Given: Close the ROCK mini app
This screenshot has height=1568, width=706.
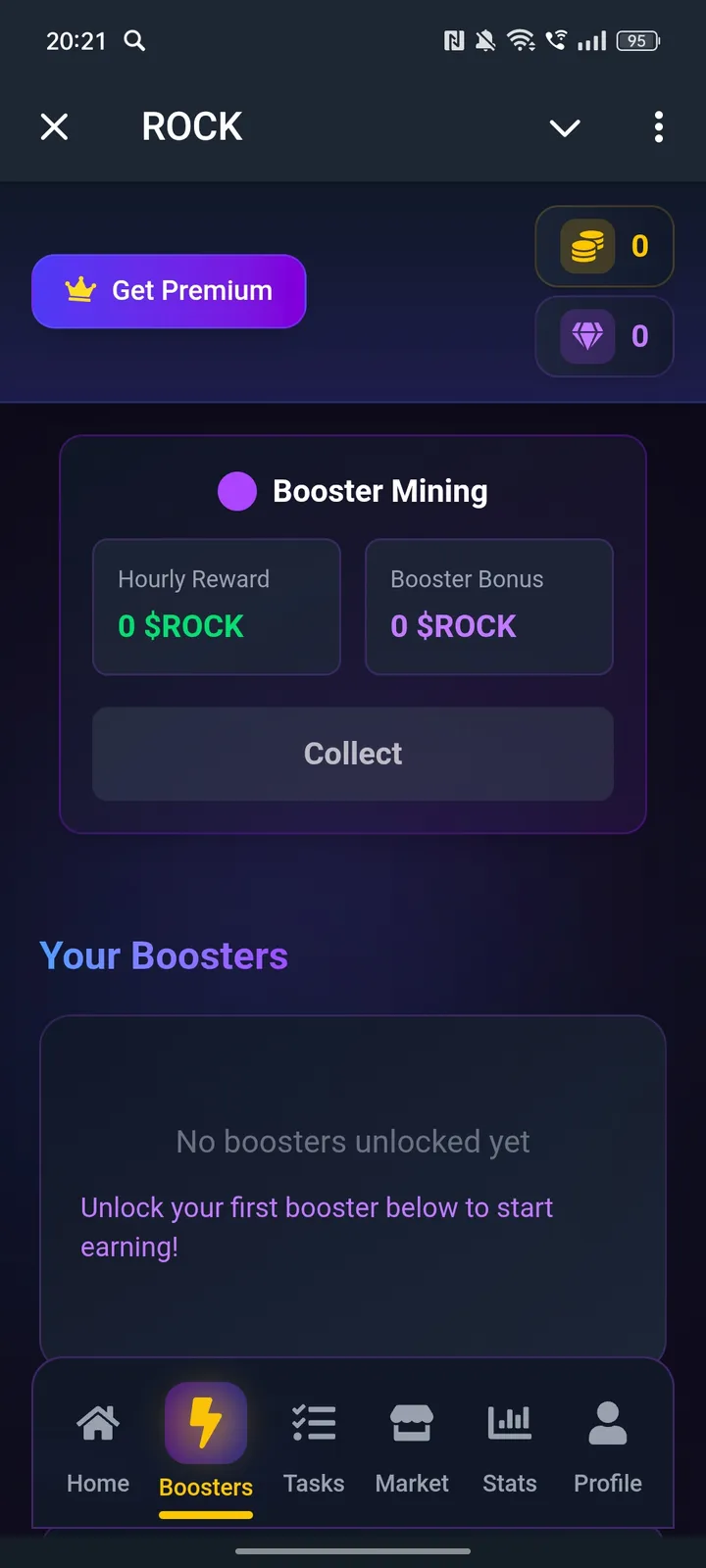Looking at the screenshot, I should [55, 126].
